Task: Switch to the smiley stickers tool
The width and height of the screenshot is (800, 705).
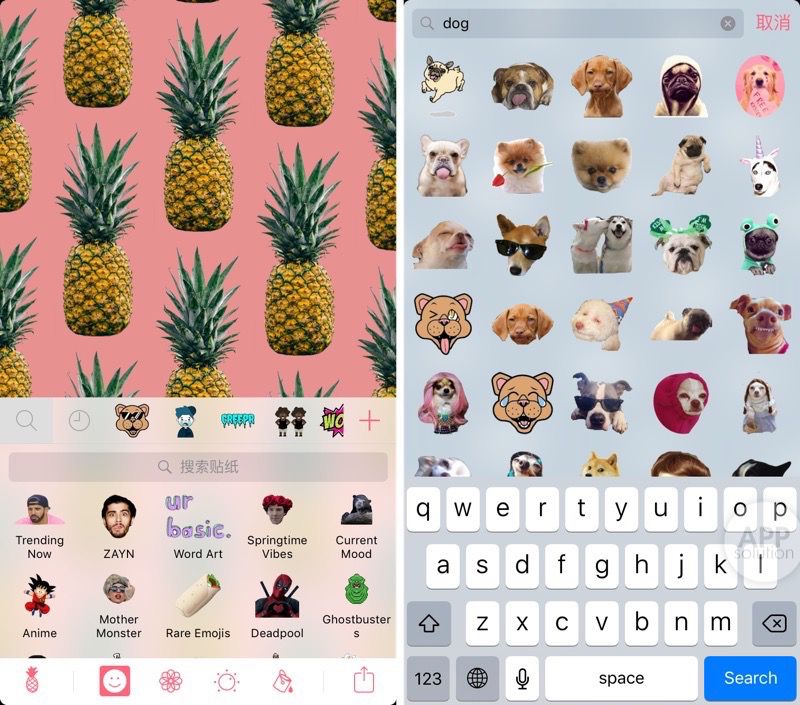Action: pos(115,681)
